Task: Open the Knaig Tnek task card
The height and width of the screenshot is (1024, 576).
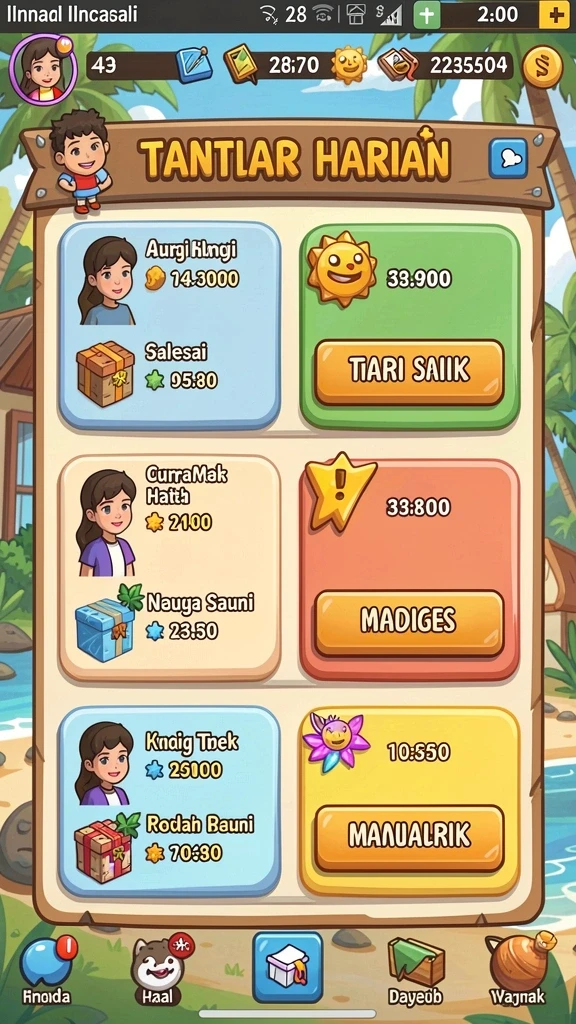Action: [170, 801]
